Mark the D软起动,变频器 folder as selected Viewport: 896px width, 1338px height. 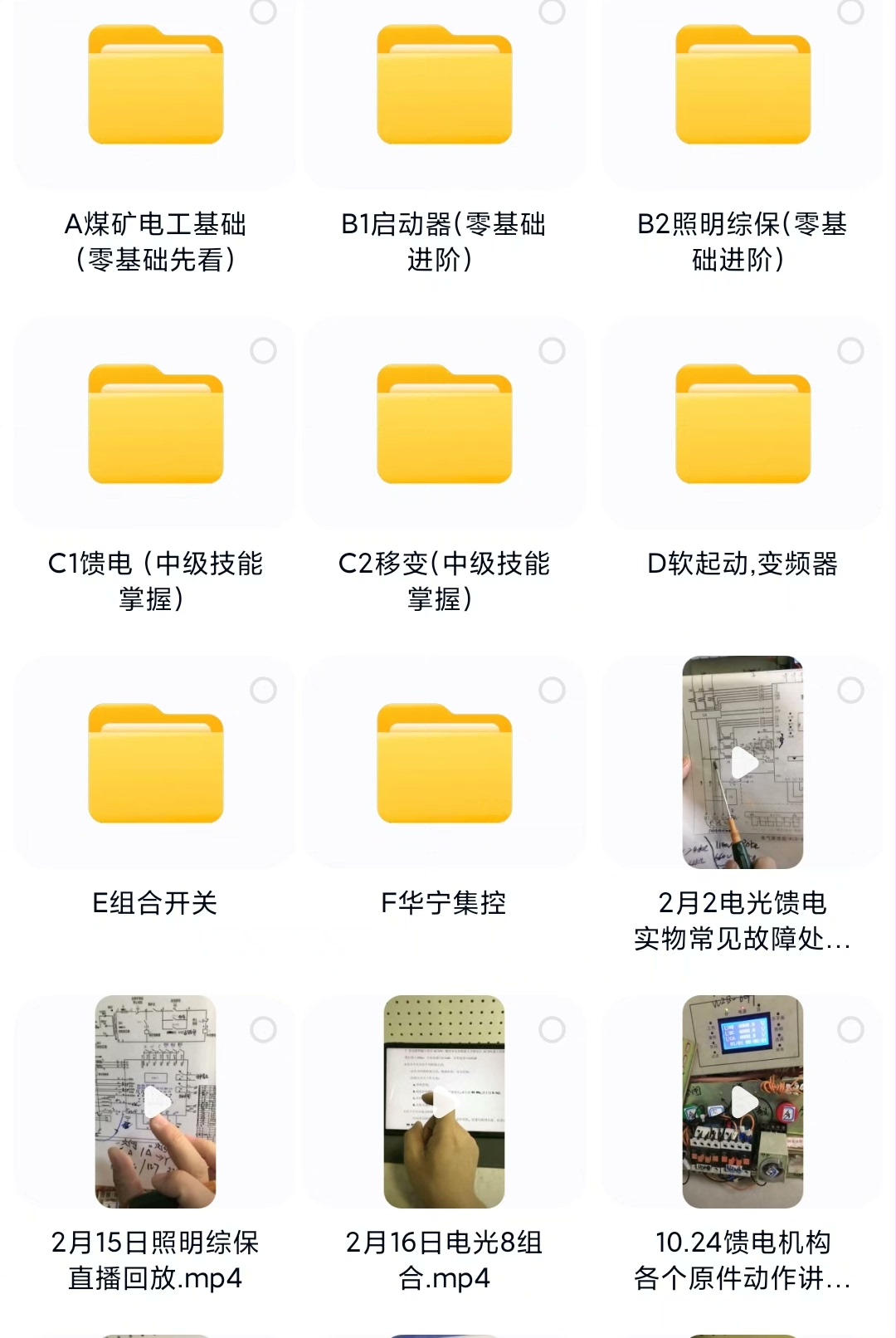[x=850, y=351]
